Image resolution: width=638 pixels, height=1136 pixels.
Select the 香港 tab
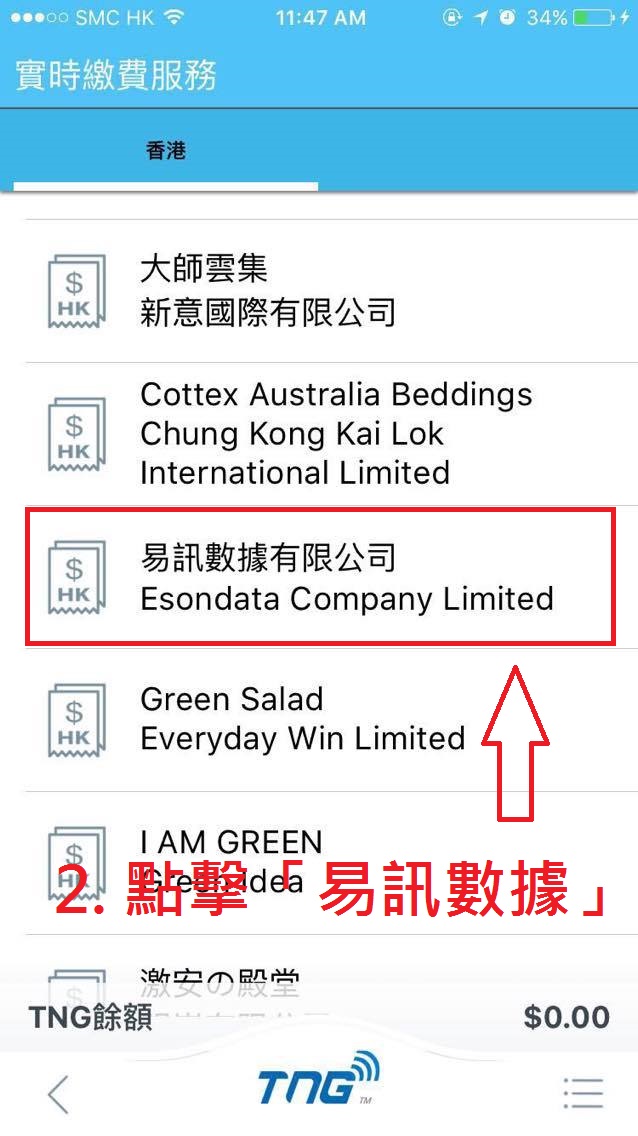coord(166,152)
